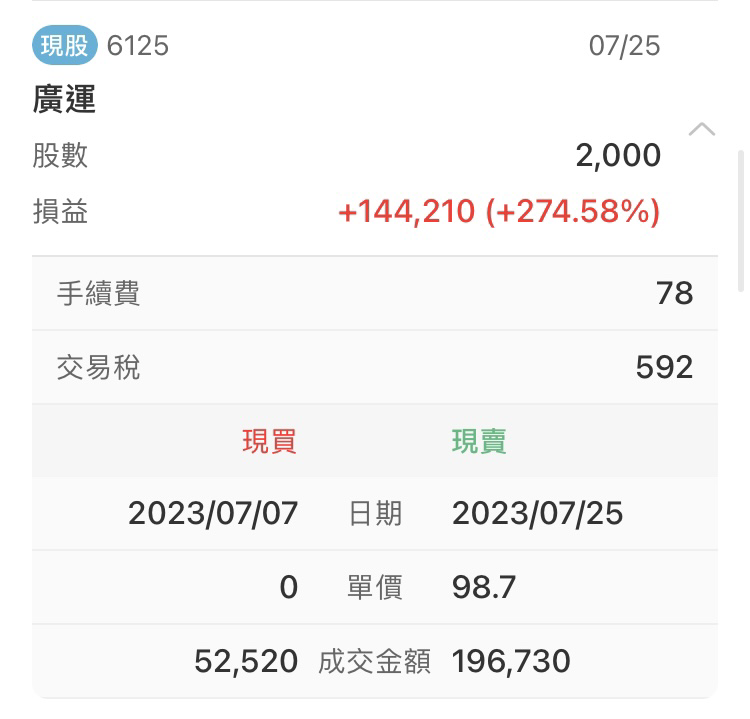Collapse the 廣運 trade details chevron
The height and width of the screenshot is (719, 750).
point(702,129)
